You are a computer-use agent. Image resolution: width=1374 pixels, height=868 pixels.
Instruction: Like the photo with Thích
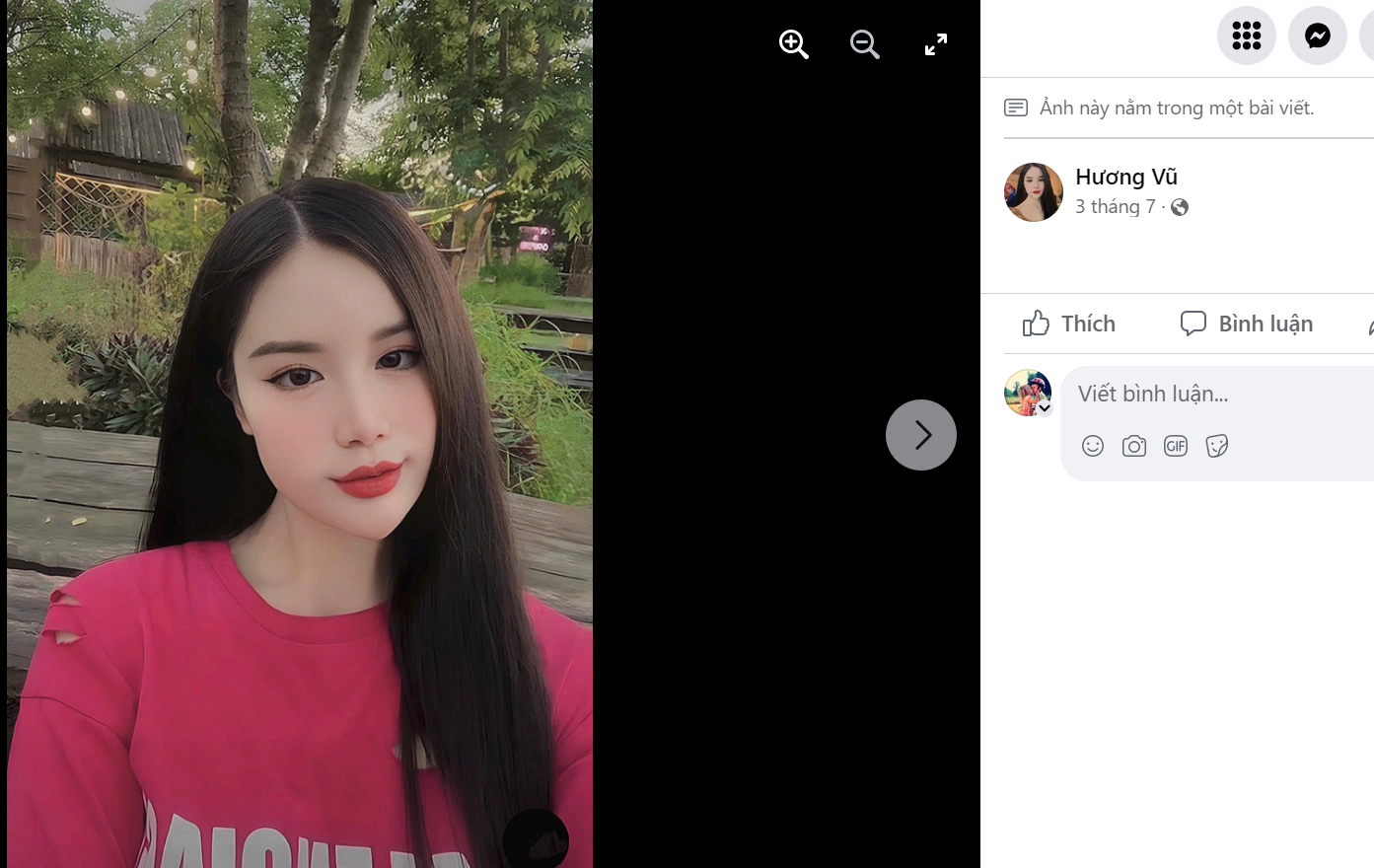(1069, 324)
